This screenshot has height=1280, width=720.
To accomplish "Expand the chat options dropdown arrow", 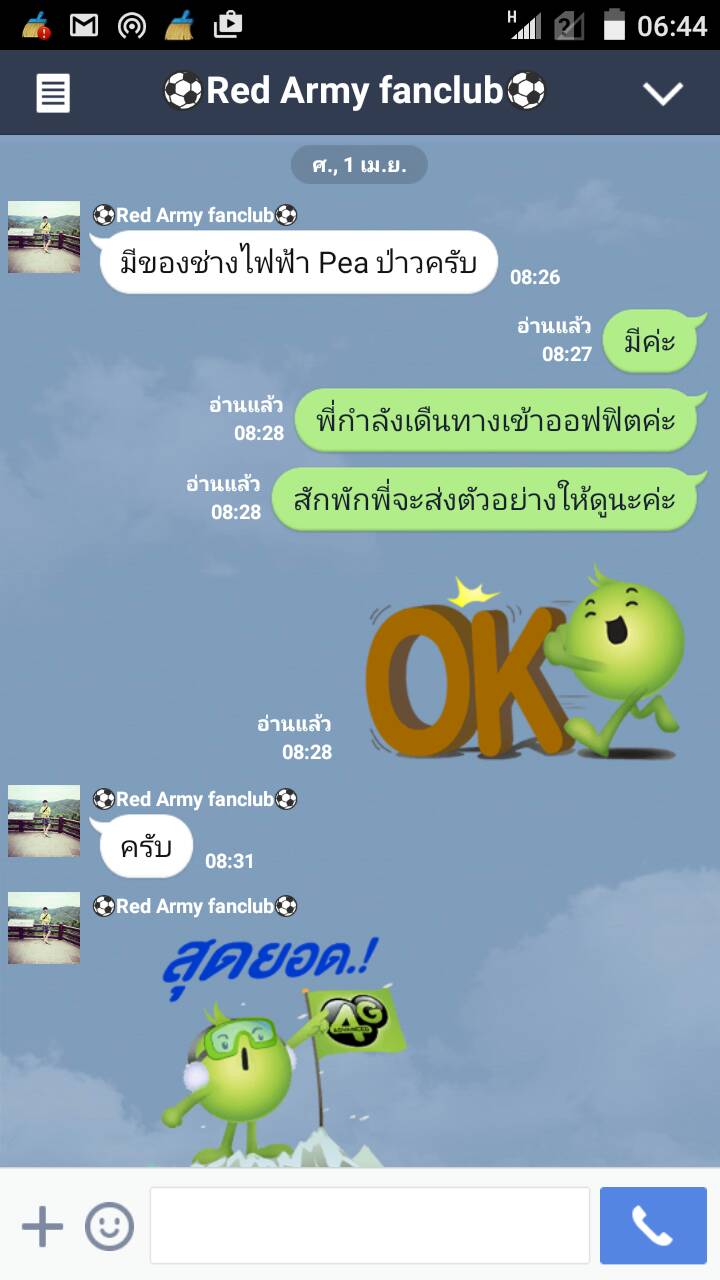I will coord(662,93).
